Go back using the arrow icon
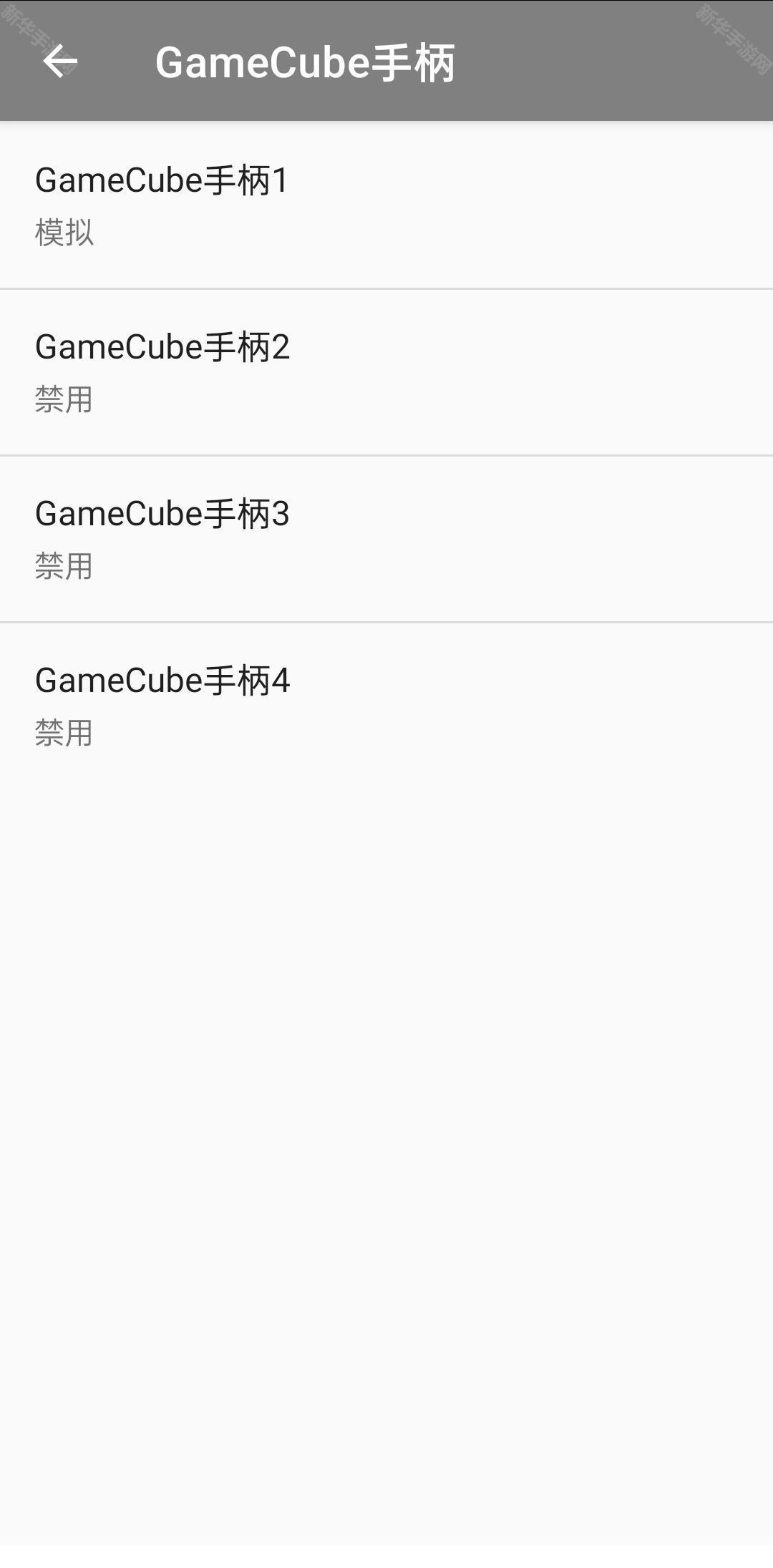The image size is (773, 1568). pos(60,62)
